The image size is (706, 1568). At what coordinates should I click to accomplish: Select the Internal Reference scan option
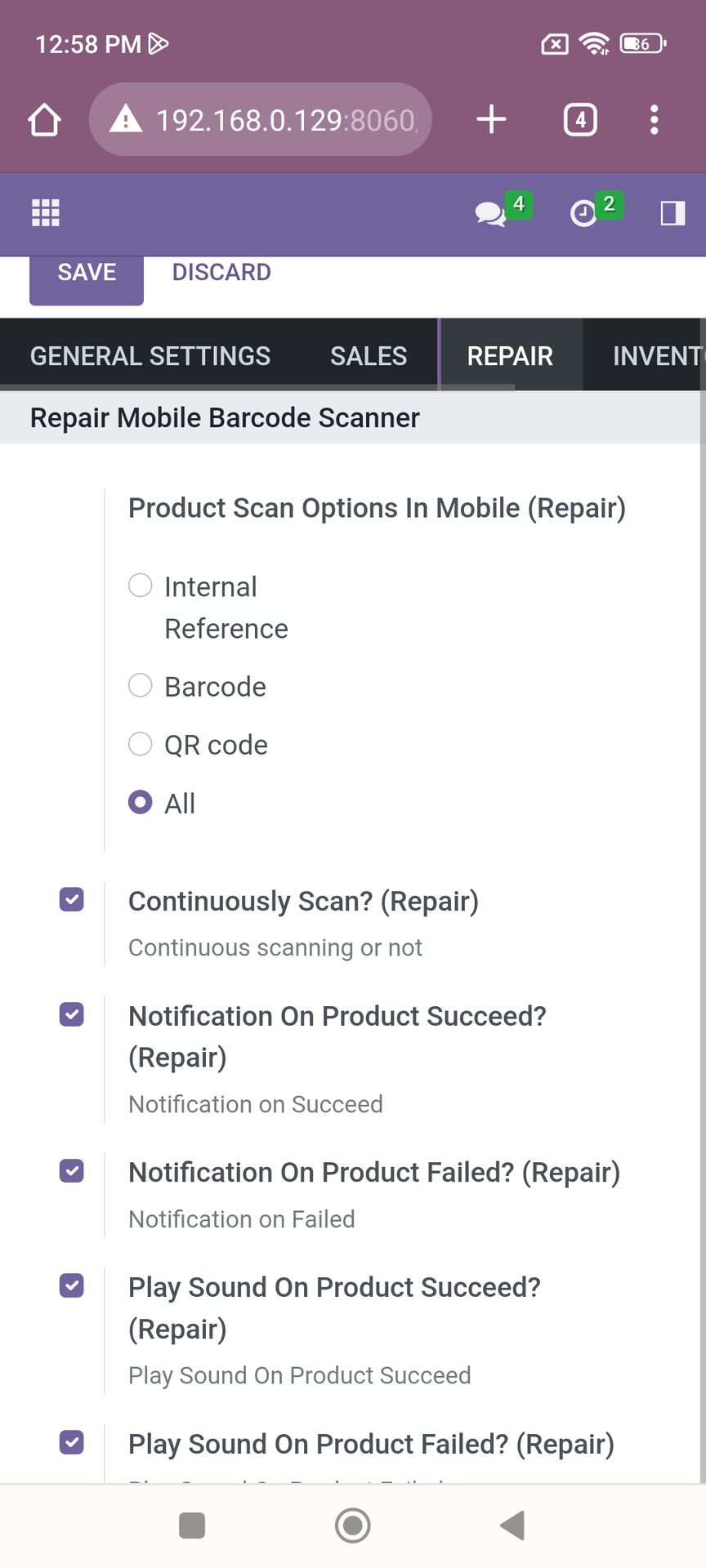pos(141,586)
